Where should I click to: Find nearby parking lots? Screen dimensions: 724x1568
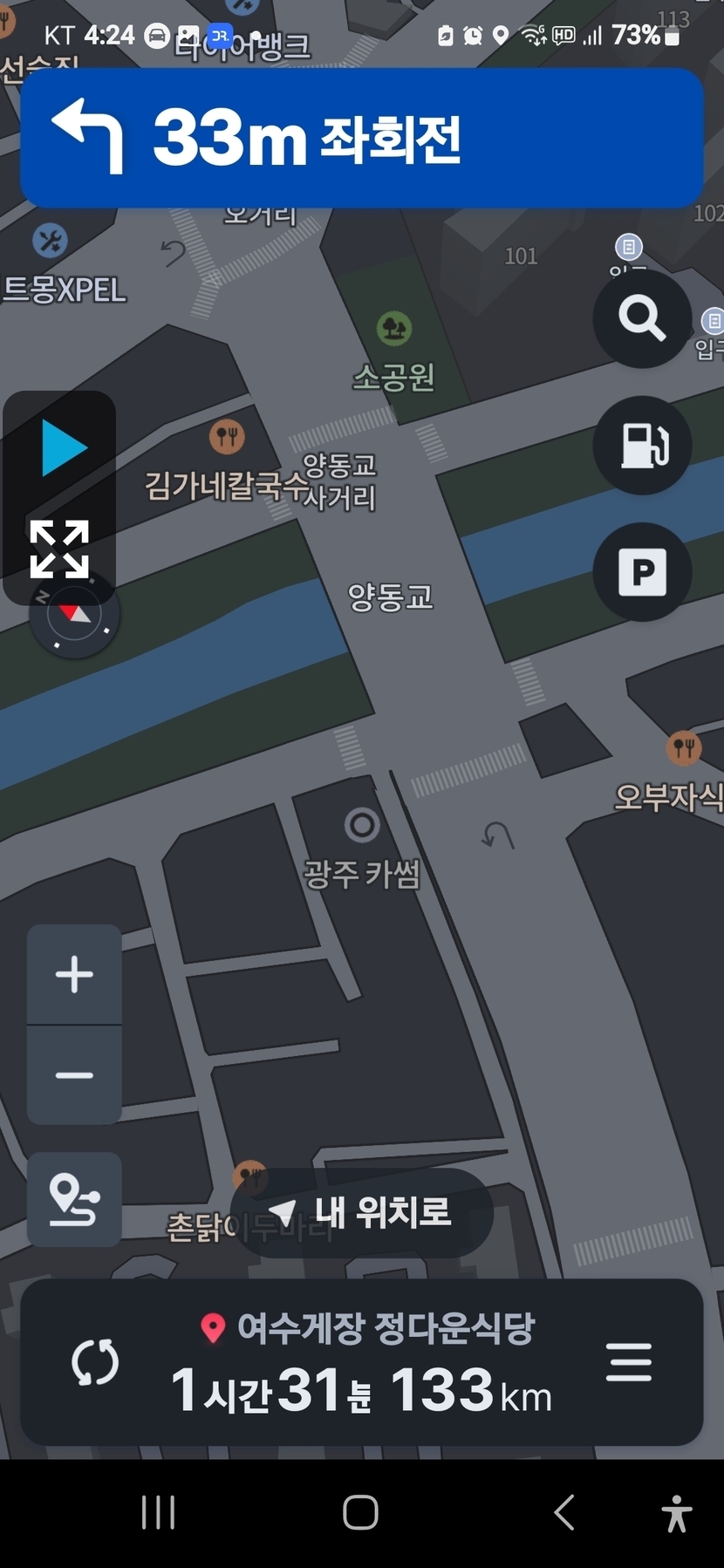pyautogui.click(x=642, y=572)
